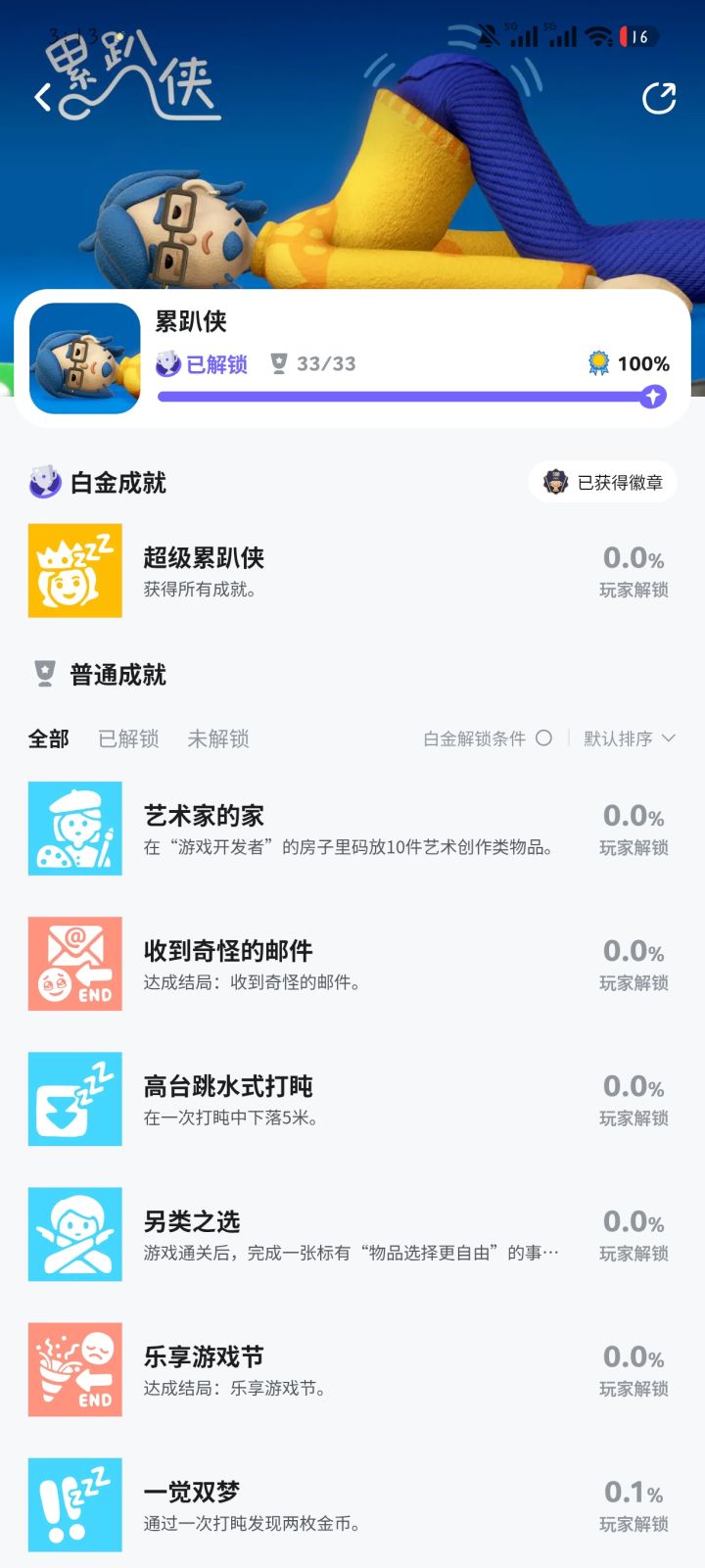Switch to the 未解锁 filter tab
This screenshot has width=705, height=1568.
[x=220, y=738]
